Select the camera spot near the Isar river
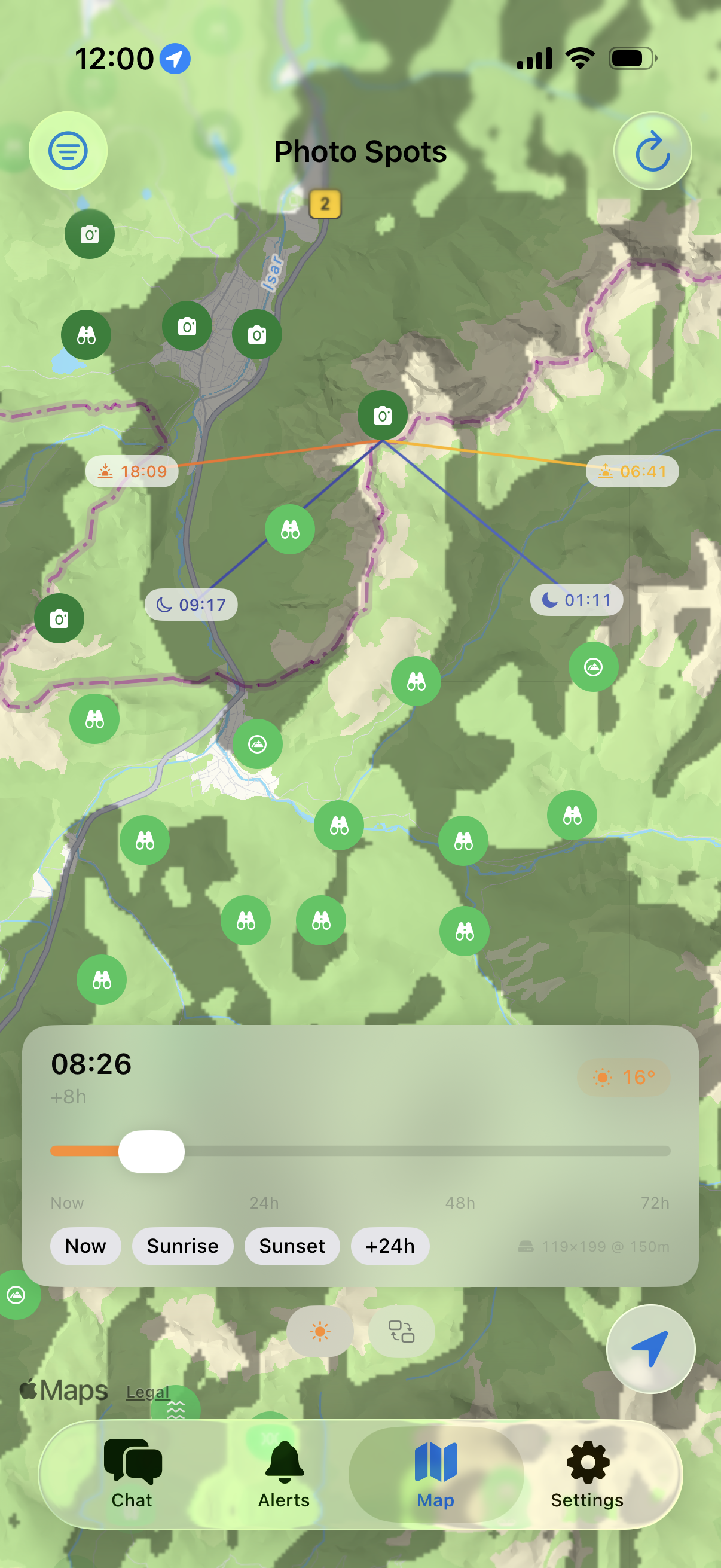This screenshot has height=1568, width=721. pyautogui.click(x=257, y=334)
